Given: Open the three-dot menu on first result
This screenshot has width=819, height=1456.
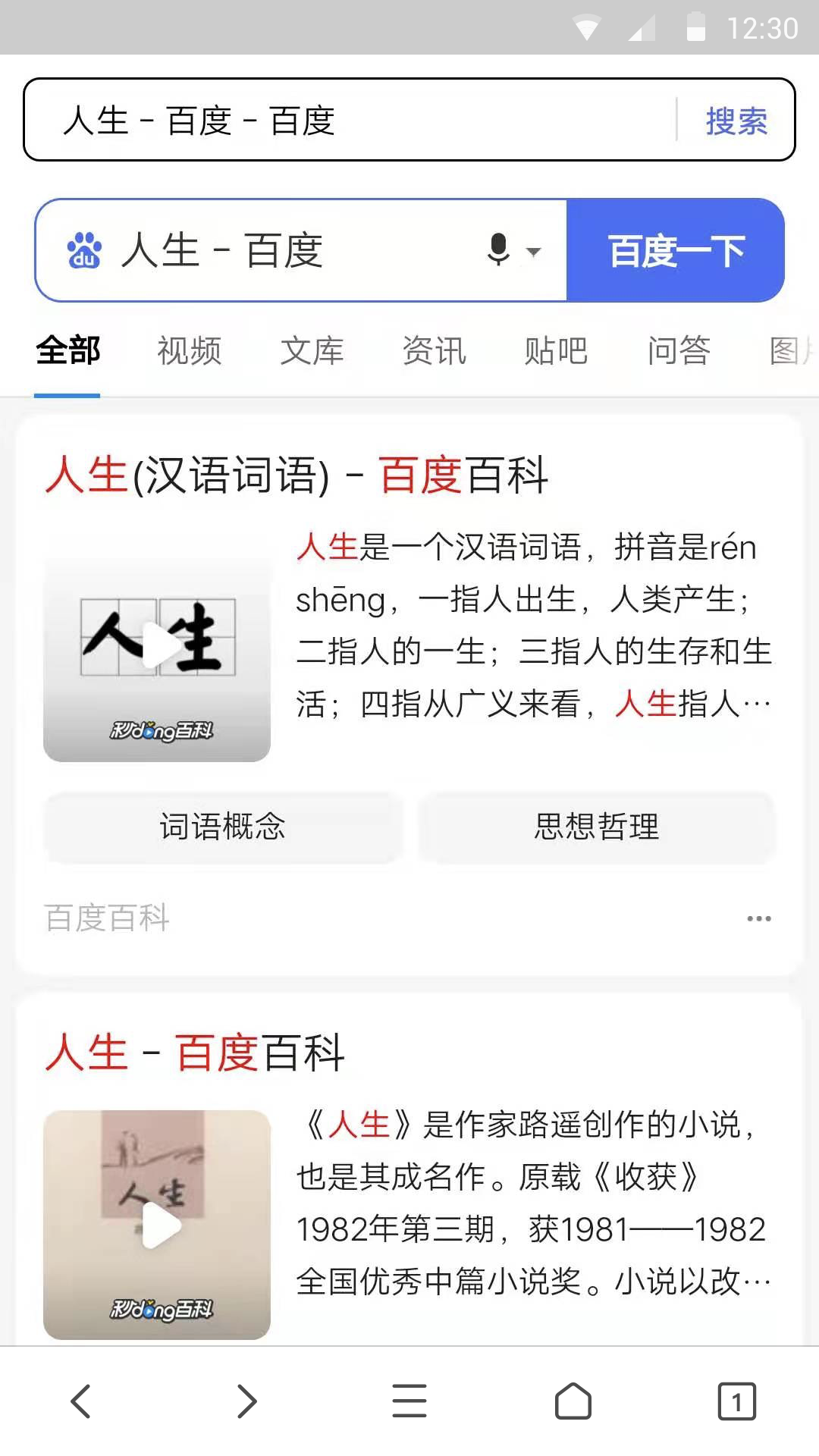Looking at the screenshot, I should (758, 918).
